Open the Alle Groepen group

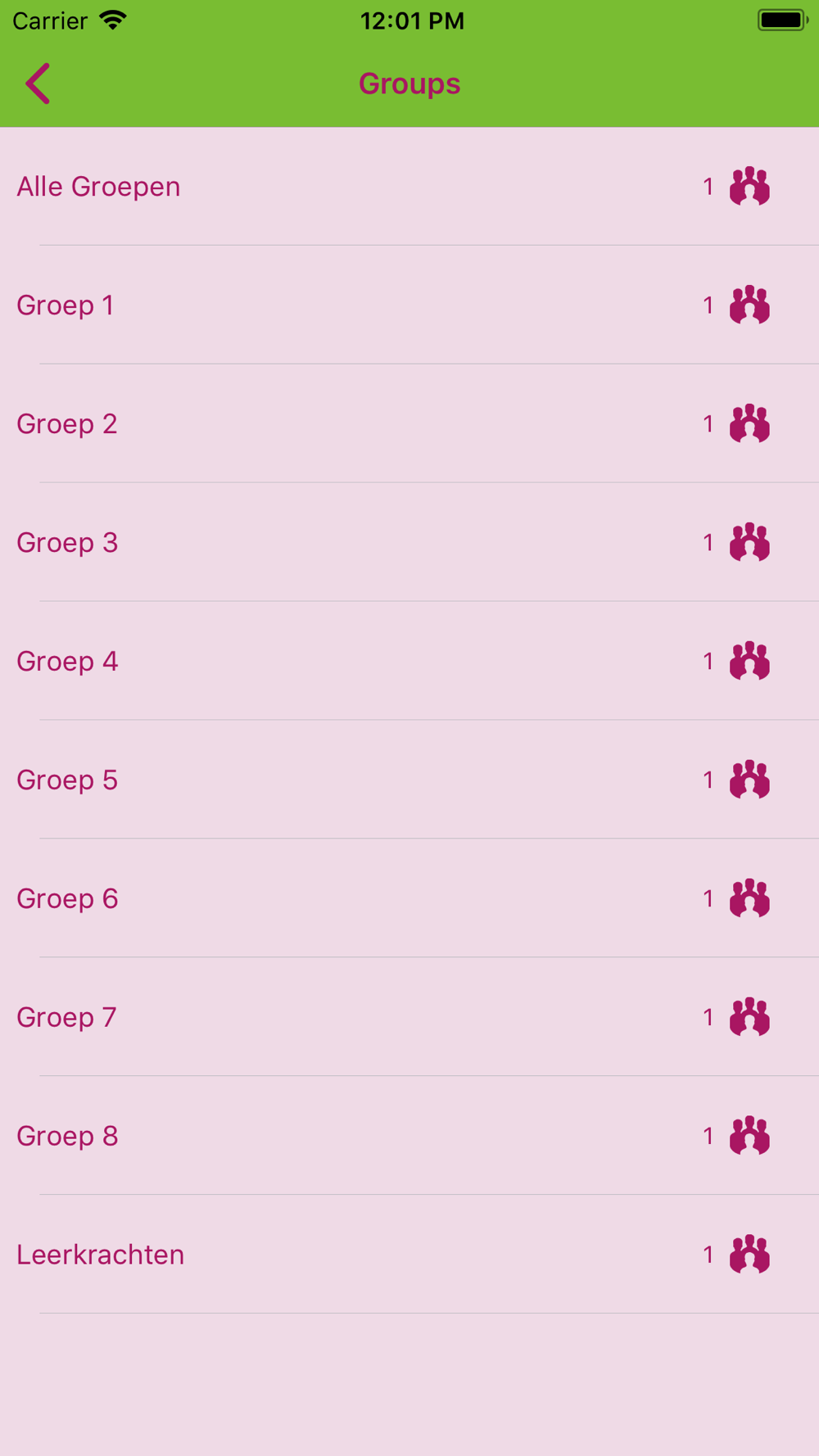(x=409, y=187)
